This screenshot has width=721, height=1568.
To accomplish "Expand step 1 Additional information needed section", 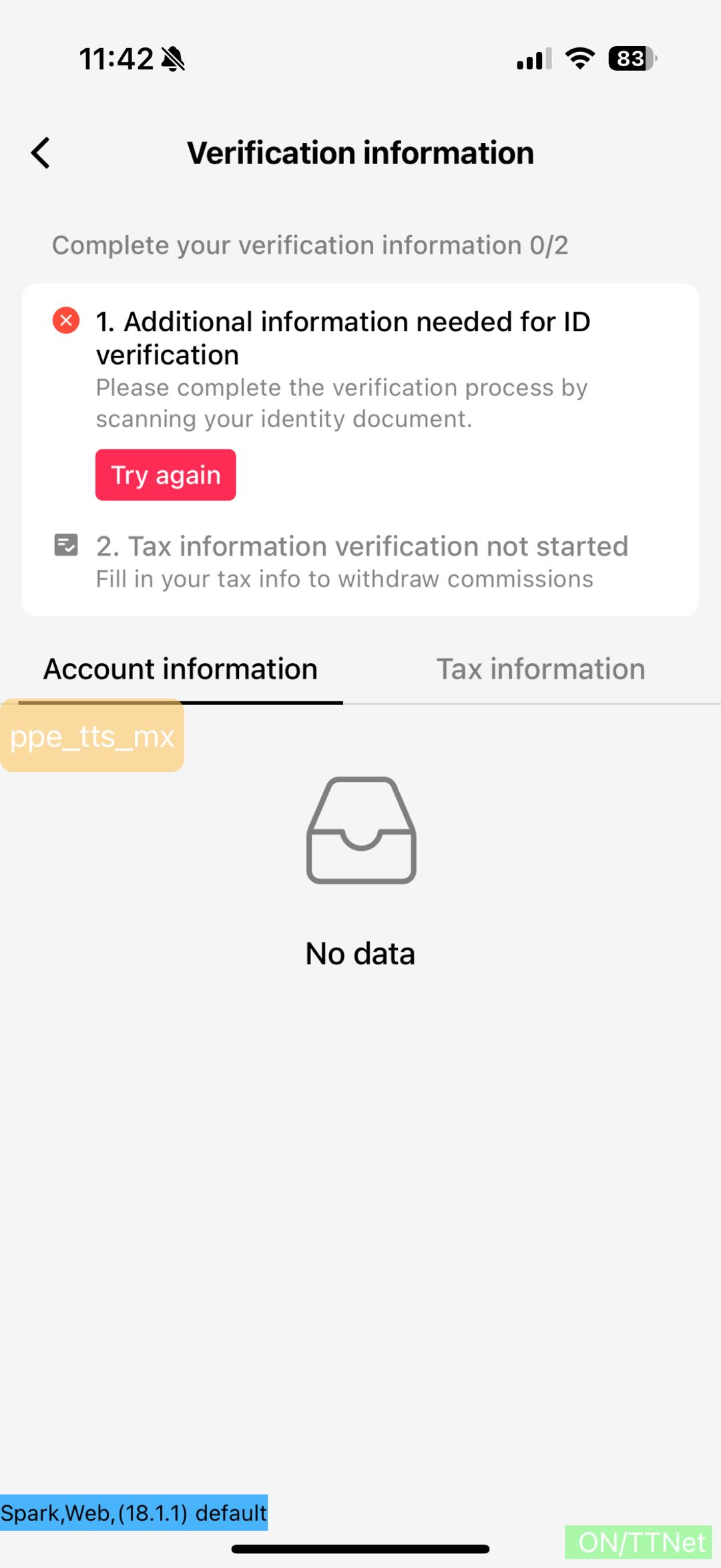I will [x=344, y=337].
